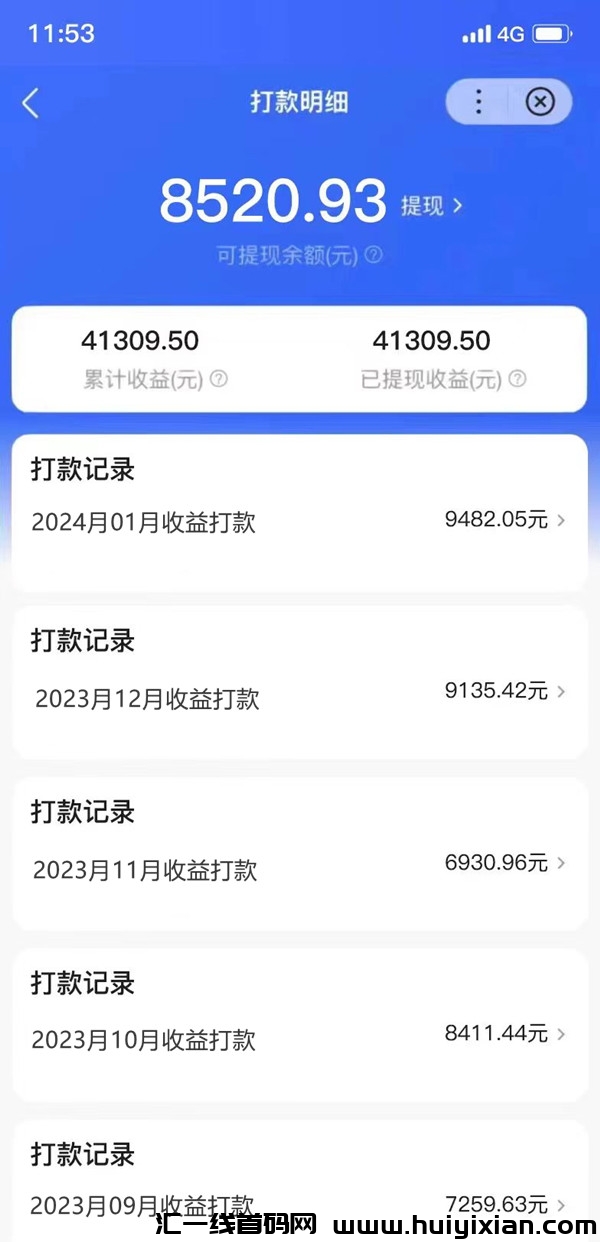The height and width of the screenshot is (1242, 600).
Task: Tap 提现 to withdraw balance
Action: (x=432, y=206)
